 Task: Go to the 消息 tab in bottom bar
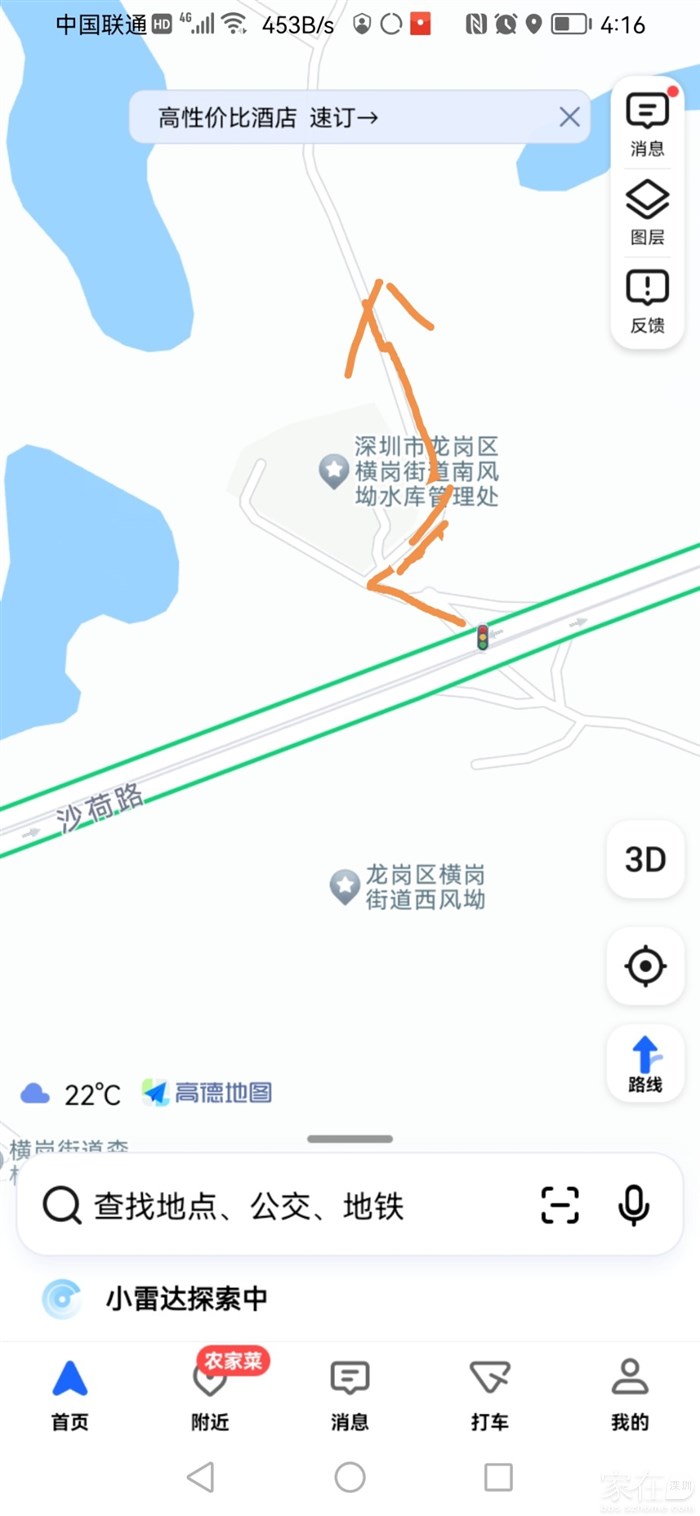350,1393
